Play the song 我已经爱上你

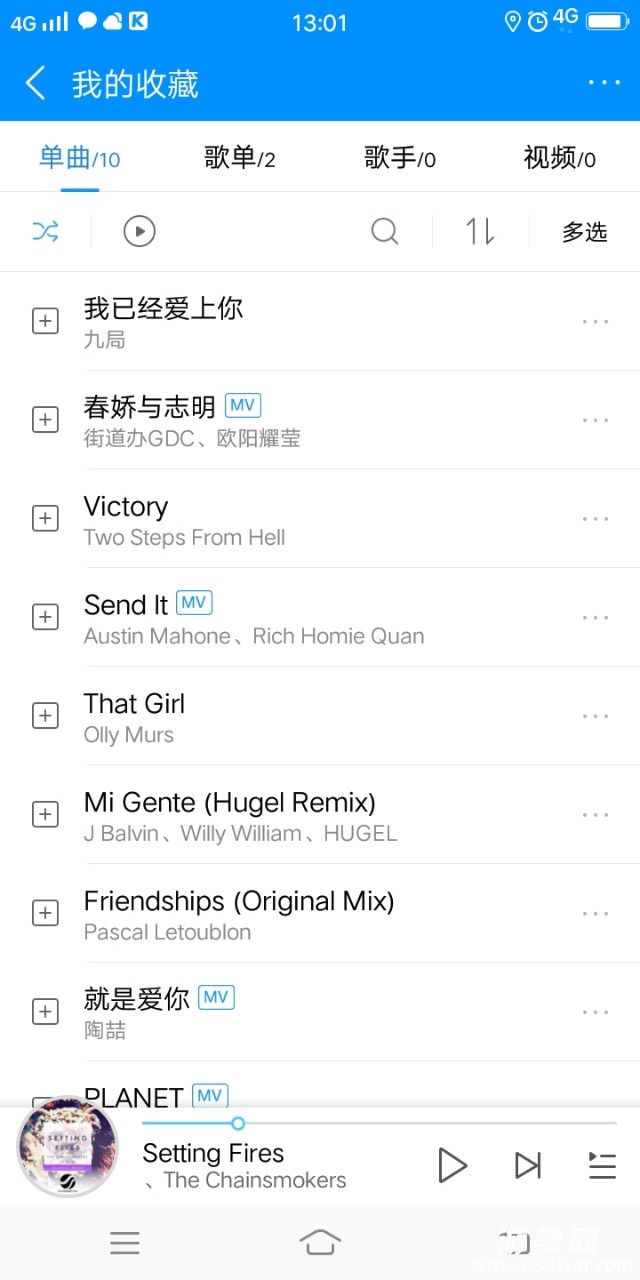click(163, 309)
